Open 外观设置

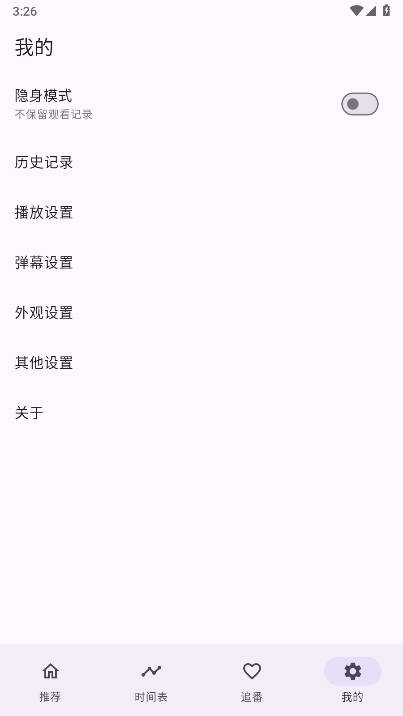point(201,313)
